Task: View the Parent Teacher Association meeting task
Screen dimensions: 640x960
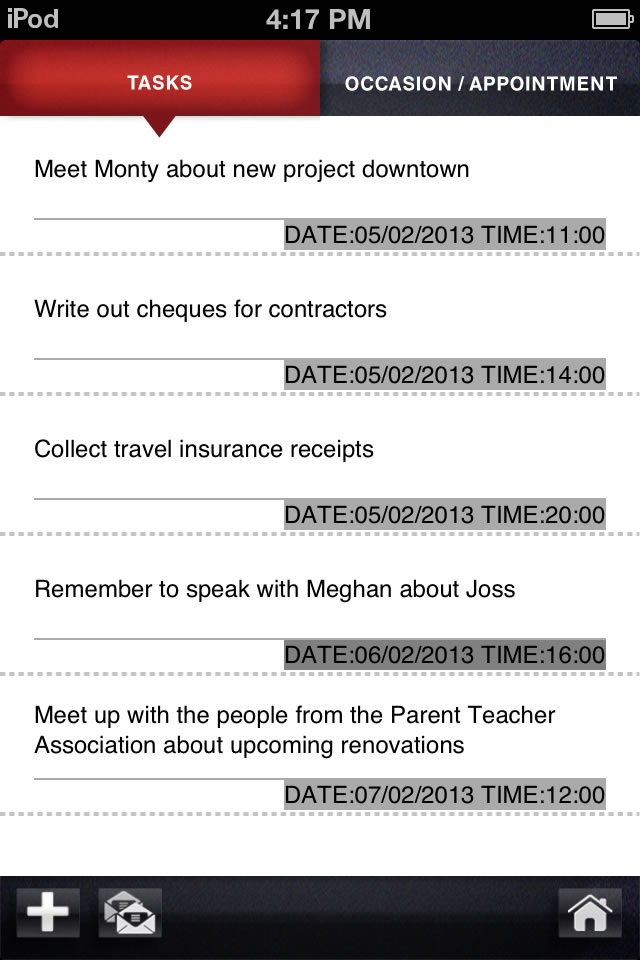Action: 294,730
